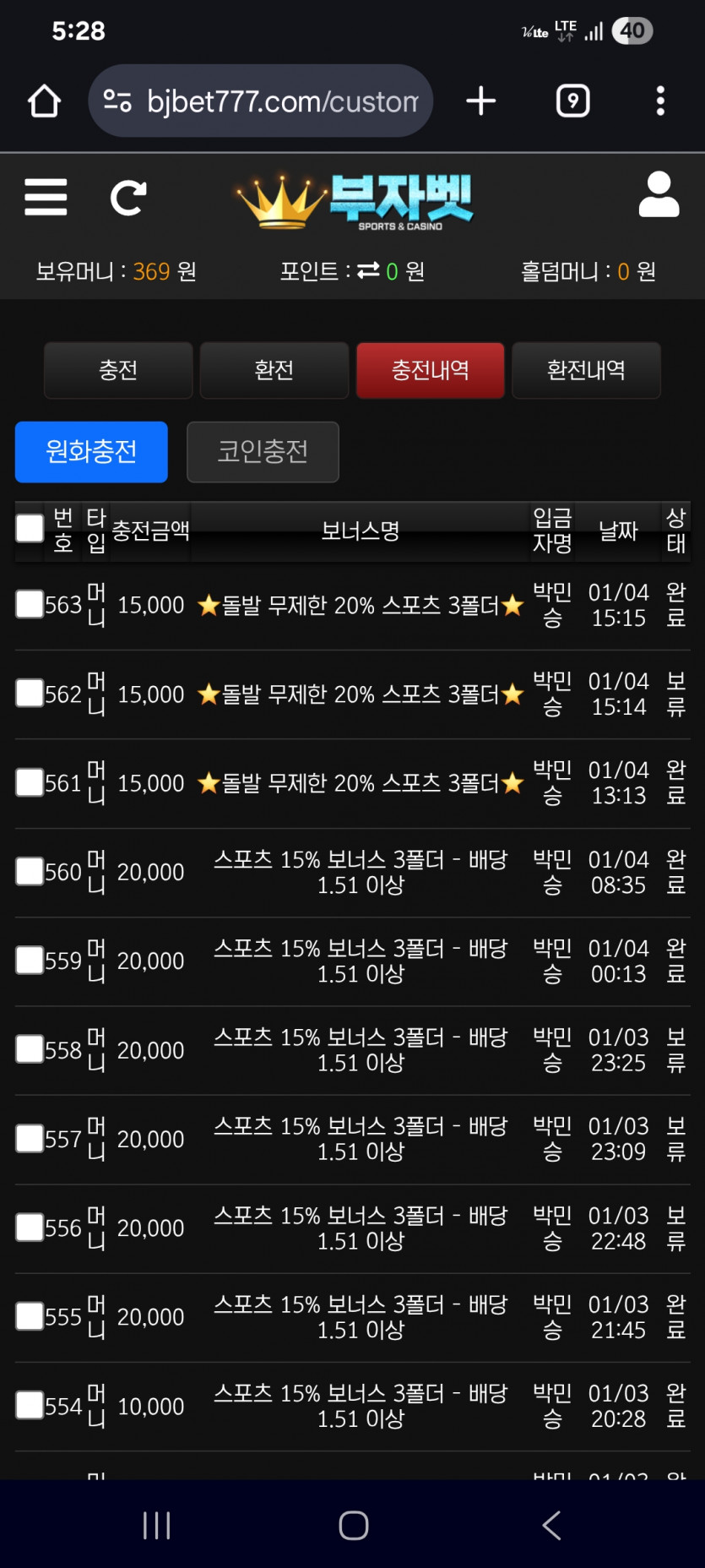The height and width of the screenshot is (1568, 705).
Task: Select the 충전내역 tab
Action: tap(431, 370)
